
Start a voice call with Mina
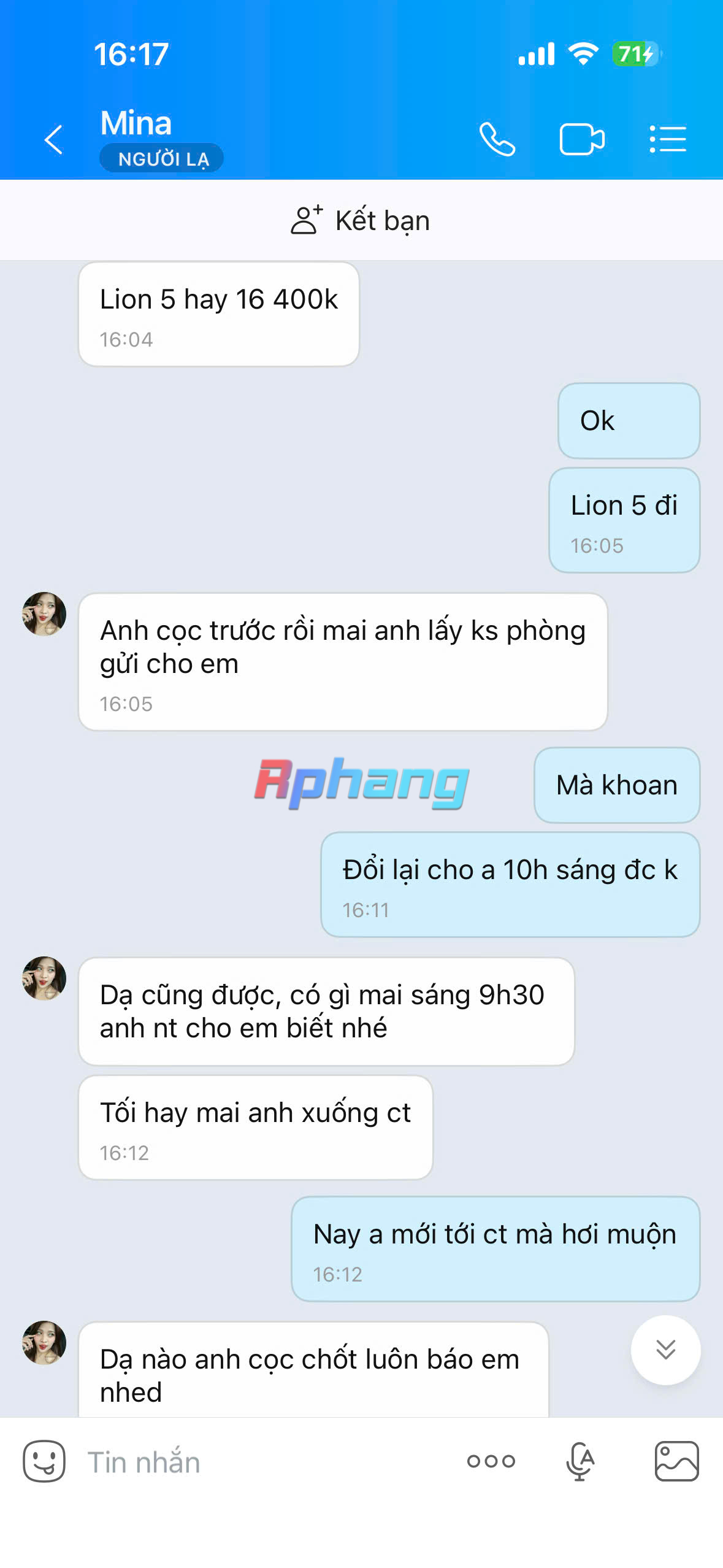point(497,139)
